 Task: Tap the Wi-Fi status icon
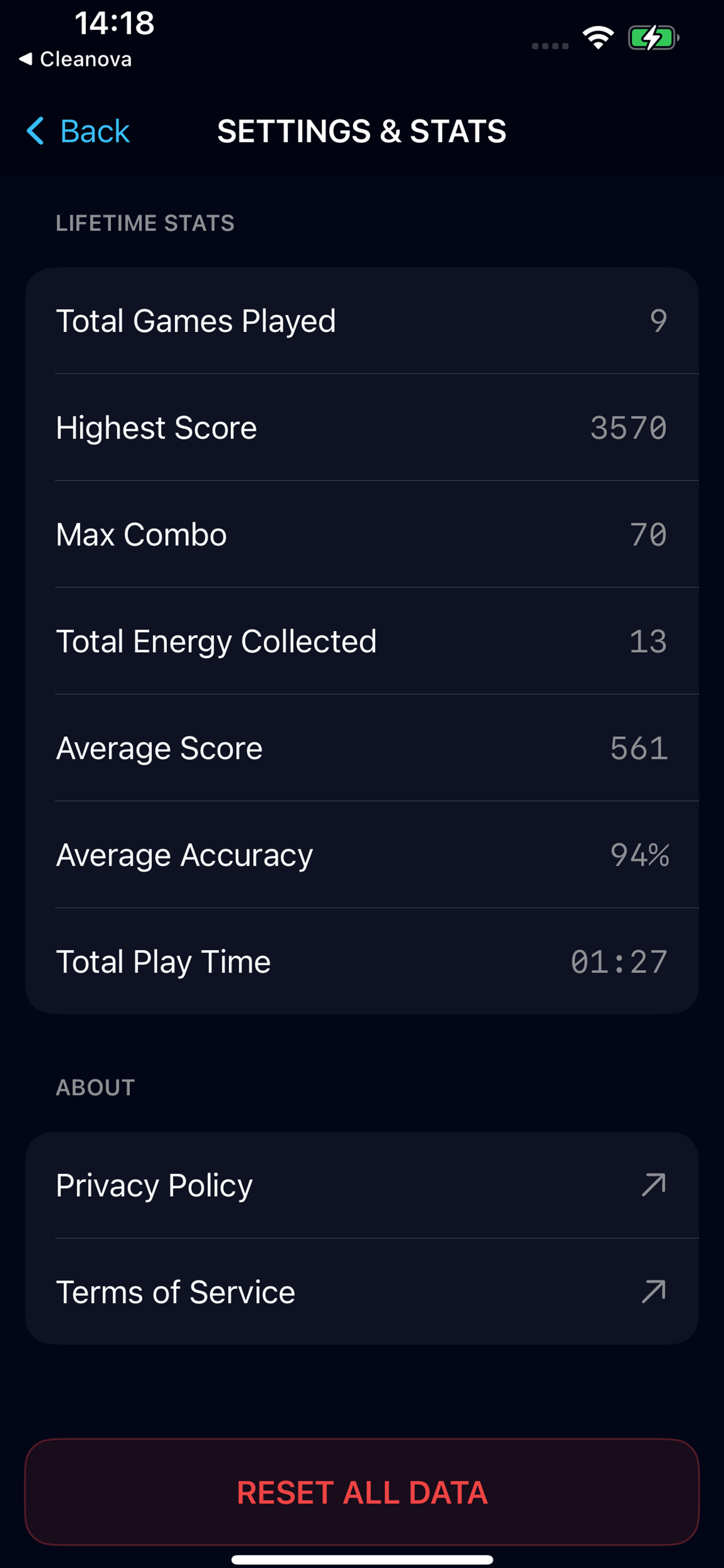click(x=599, y=38)
